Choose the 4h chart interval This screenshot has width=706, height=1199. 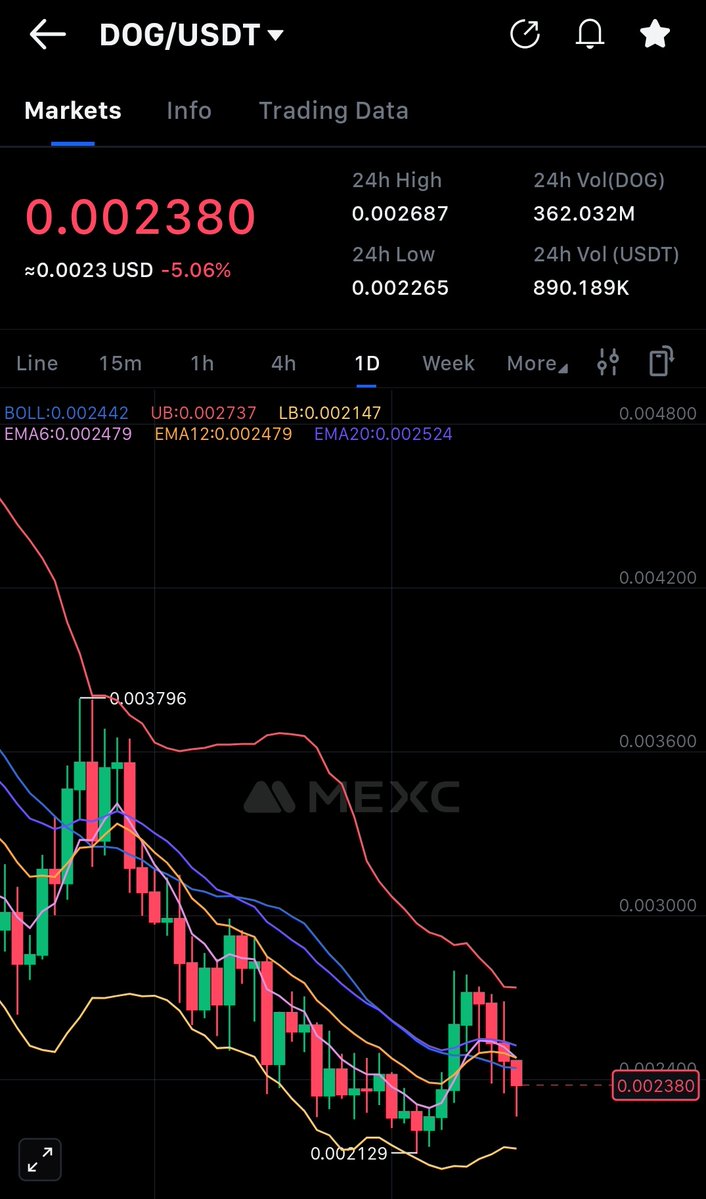pyautogui.click(x=284, y=363)
